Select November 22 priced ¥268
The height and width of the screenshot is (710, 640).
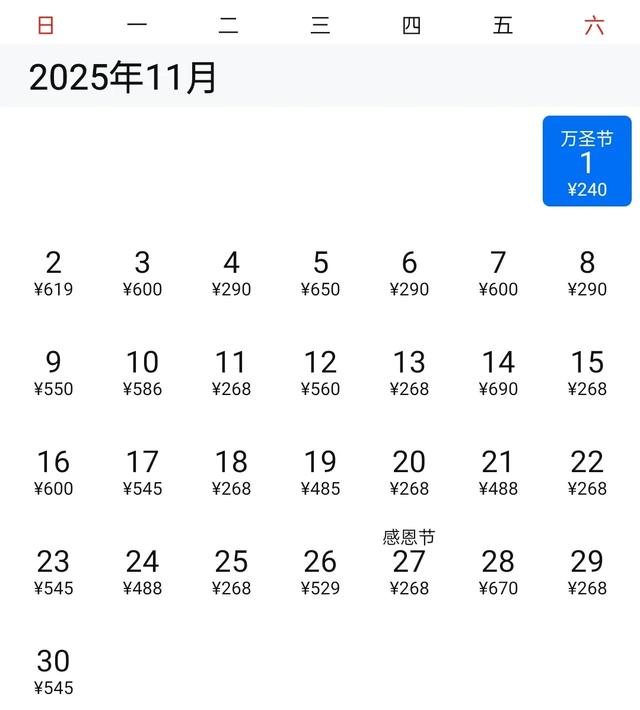(587, 472)
